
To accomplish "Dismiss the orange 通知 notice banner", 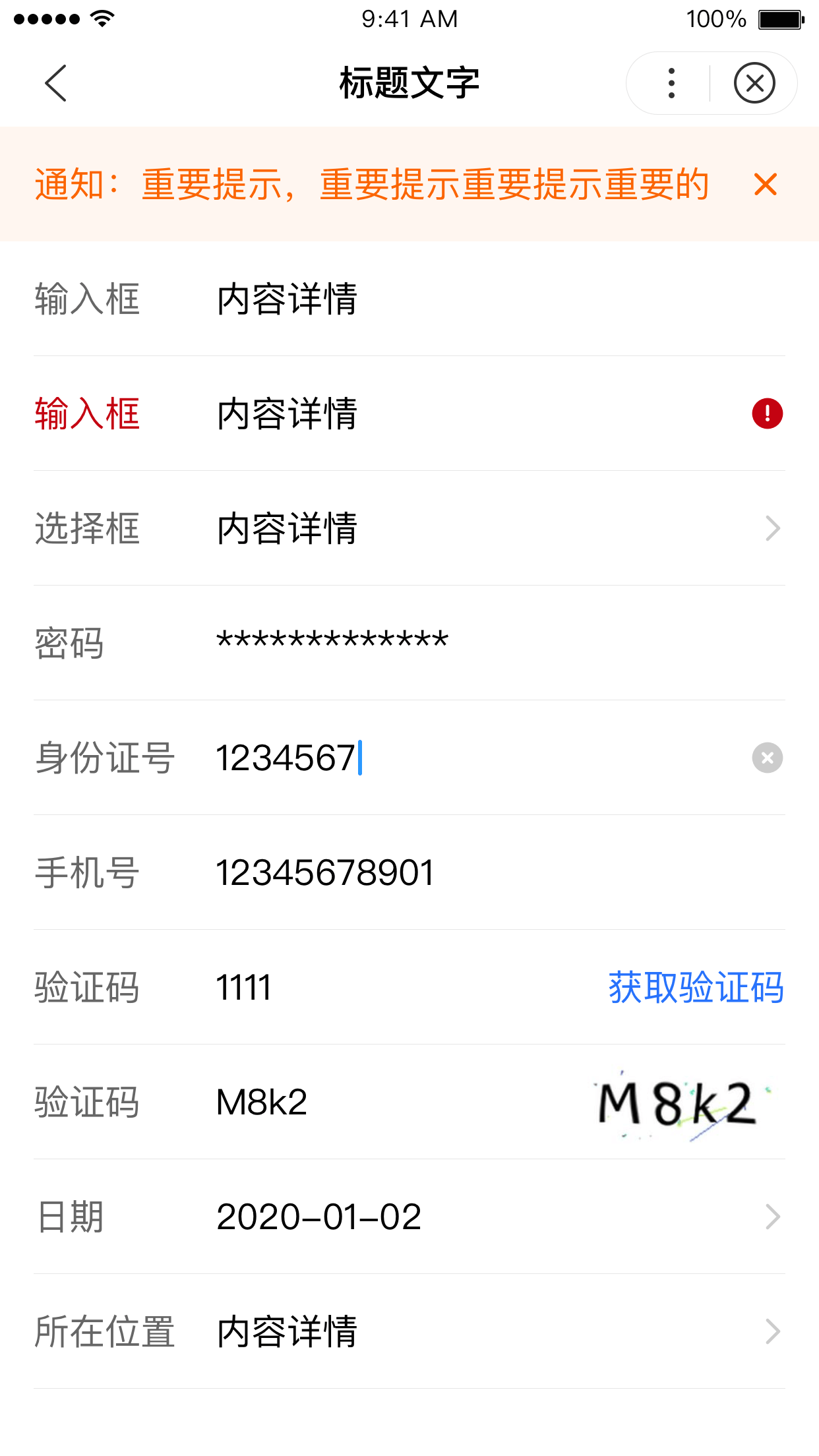I will pos(766,185).
